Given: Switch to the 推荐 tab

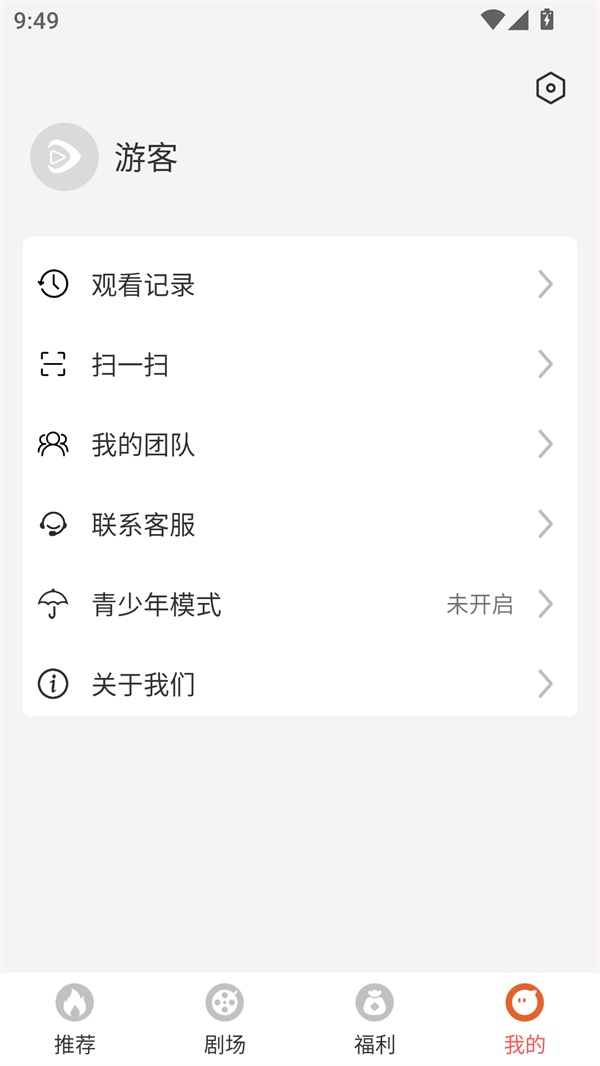Looking at the screenshot, I should click(x=75, y=1018).
